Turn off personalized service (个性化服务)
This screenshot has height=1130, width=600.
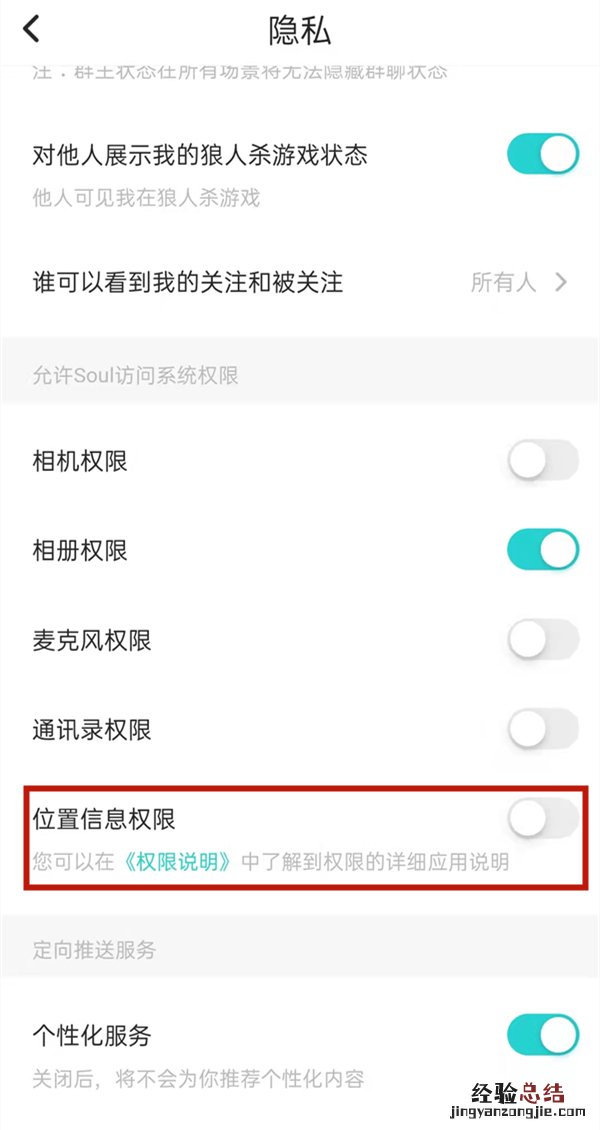(x=542, y=1034)
